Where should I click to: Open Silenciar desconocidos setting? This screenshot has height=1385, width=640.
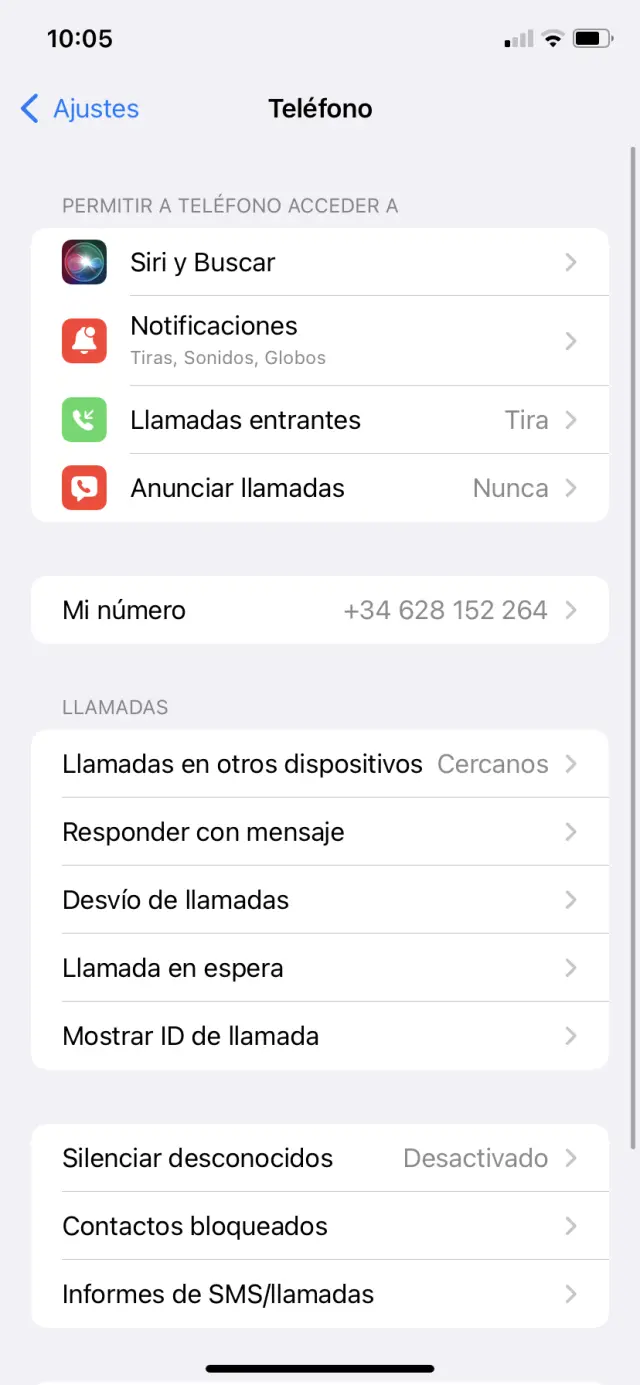coord(320,1158)
